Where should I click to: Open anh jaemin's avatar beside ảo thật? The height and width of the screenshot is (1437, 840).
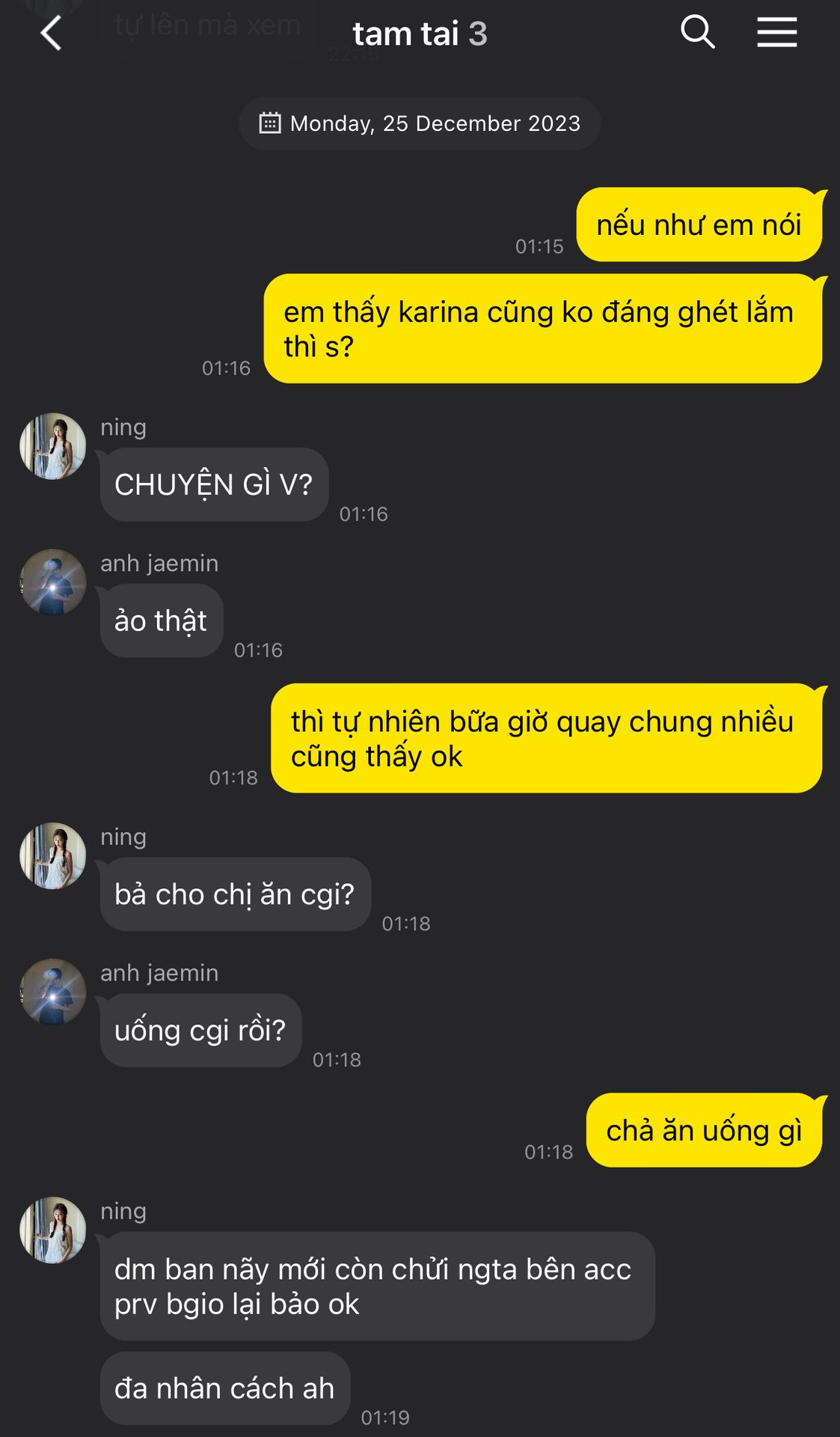52,582
